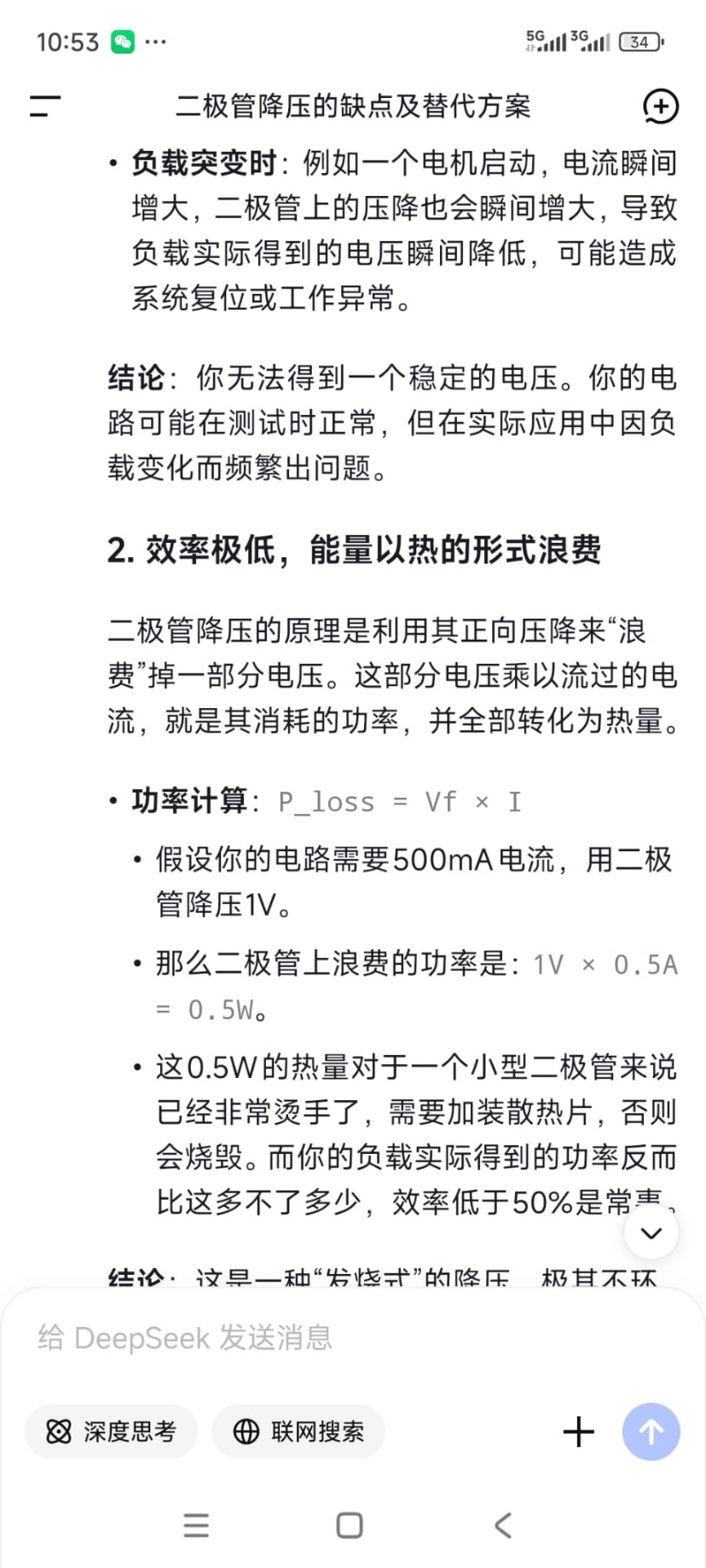Collapse the reply using the chevron button
Screen dimensions: 706x1568
click(650, 1231)
